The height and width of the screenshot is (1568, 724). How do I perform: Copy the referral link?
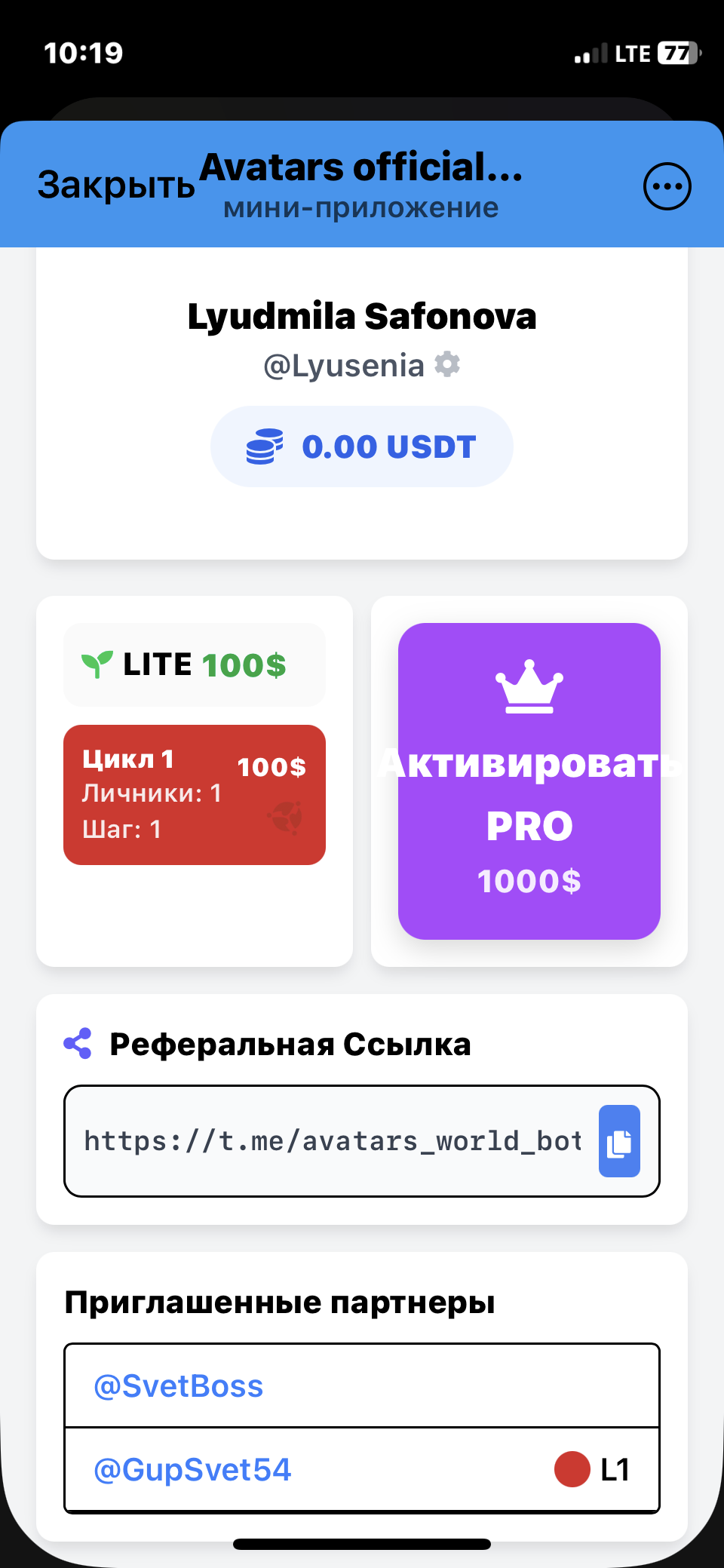pos(619,1141)
